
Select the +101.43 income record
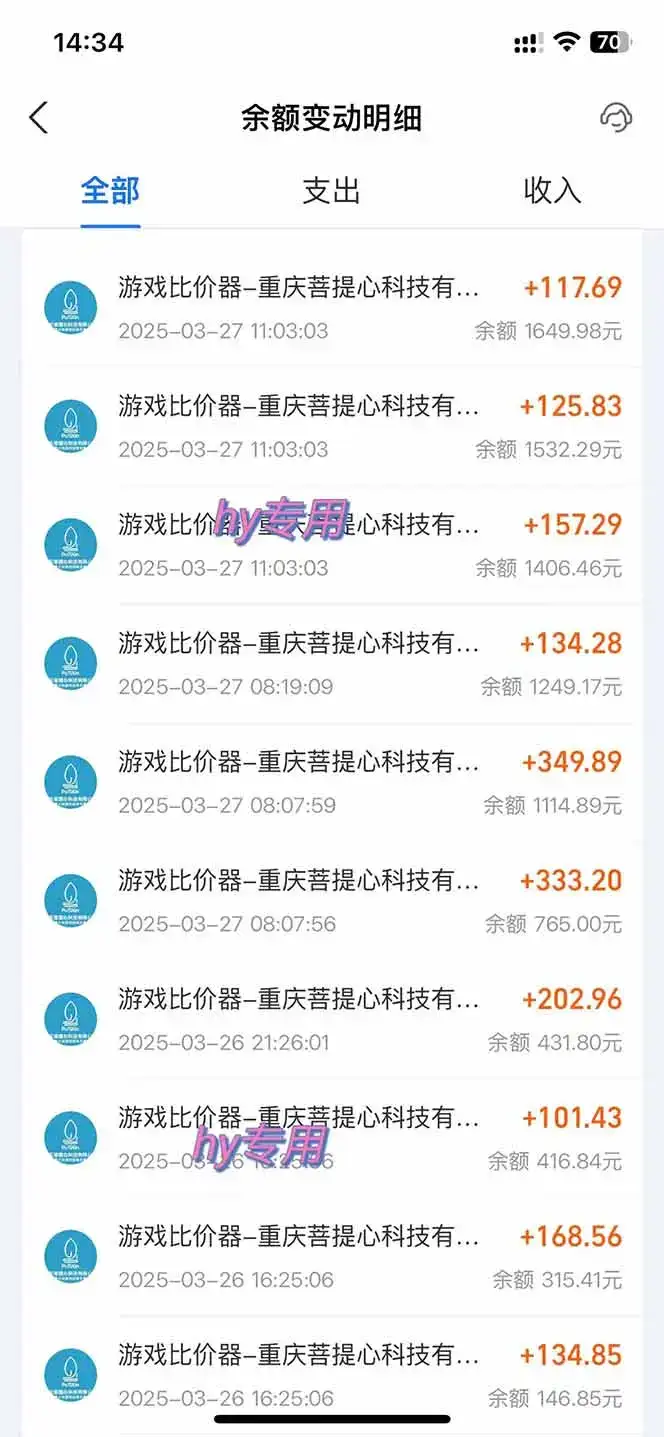coord(332,1137)
